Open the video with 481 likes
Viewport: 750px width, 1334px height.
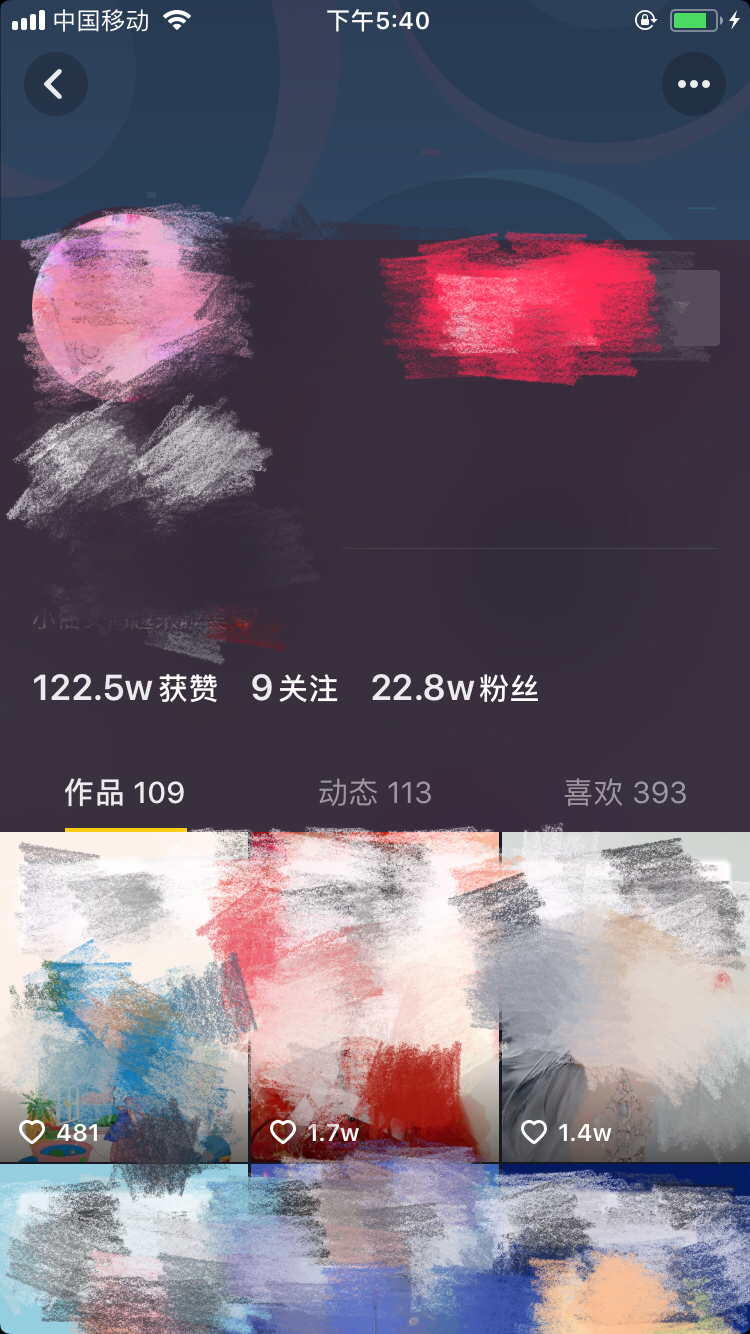click(x=123, y=996)
